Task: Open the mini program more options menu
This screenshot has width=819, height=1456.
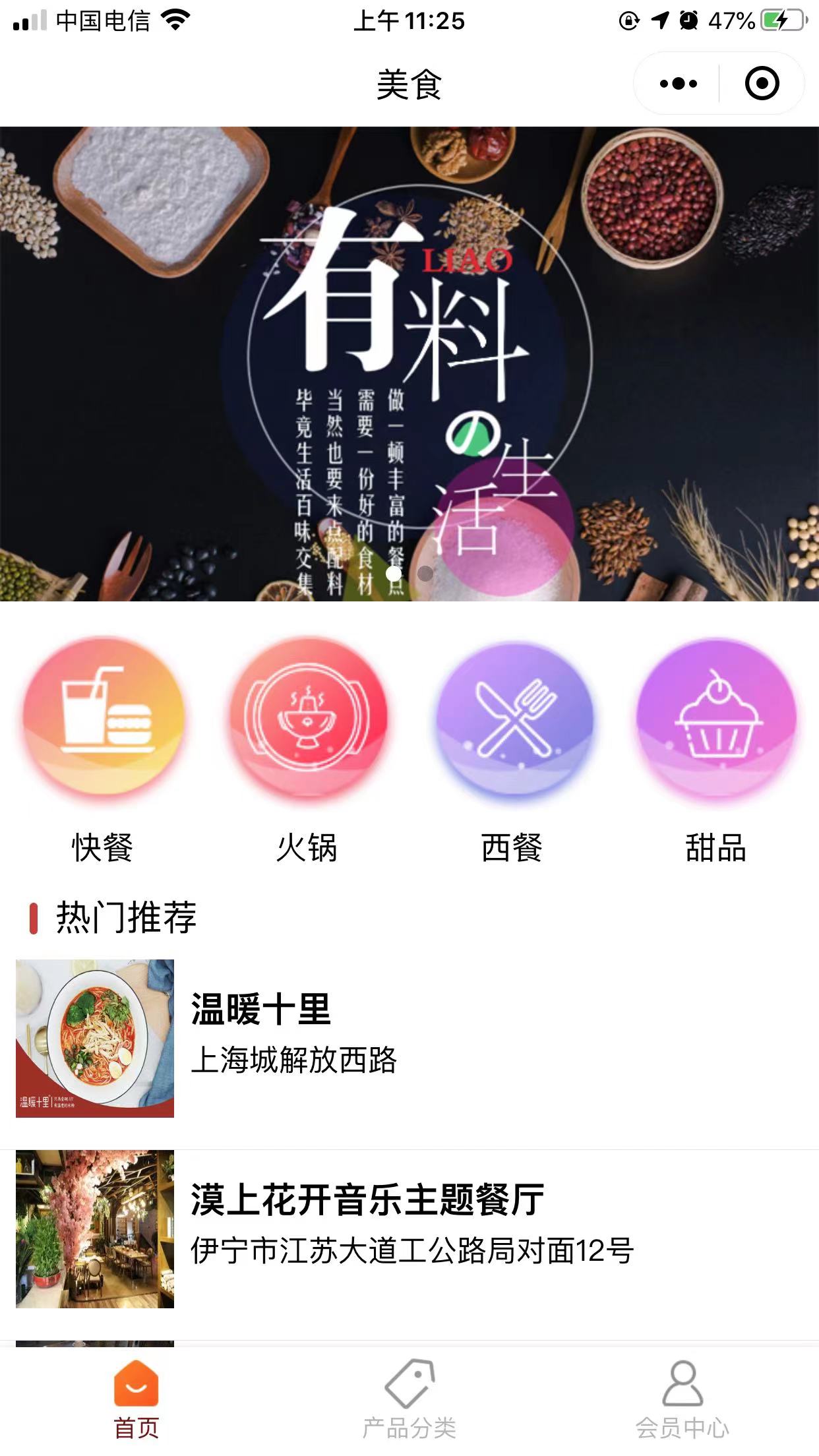Action: (x=678, y=84)
